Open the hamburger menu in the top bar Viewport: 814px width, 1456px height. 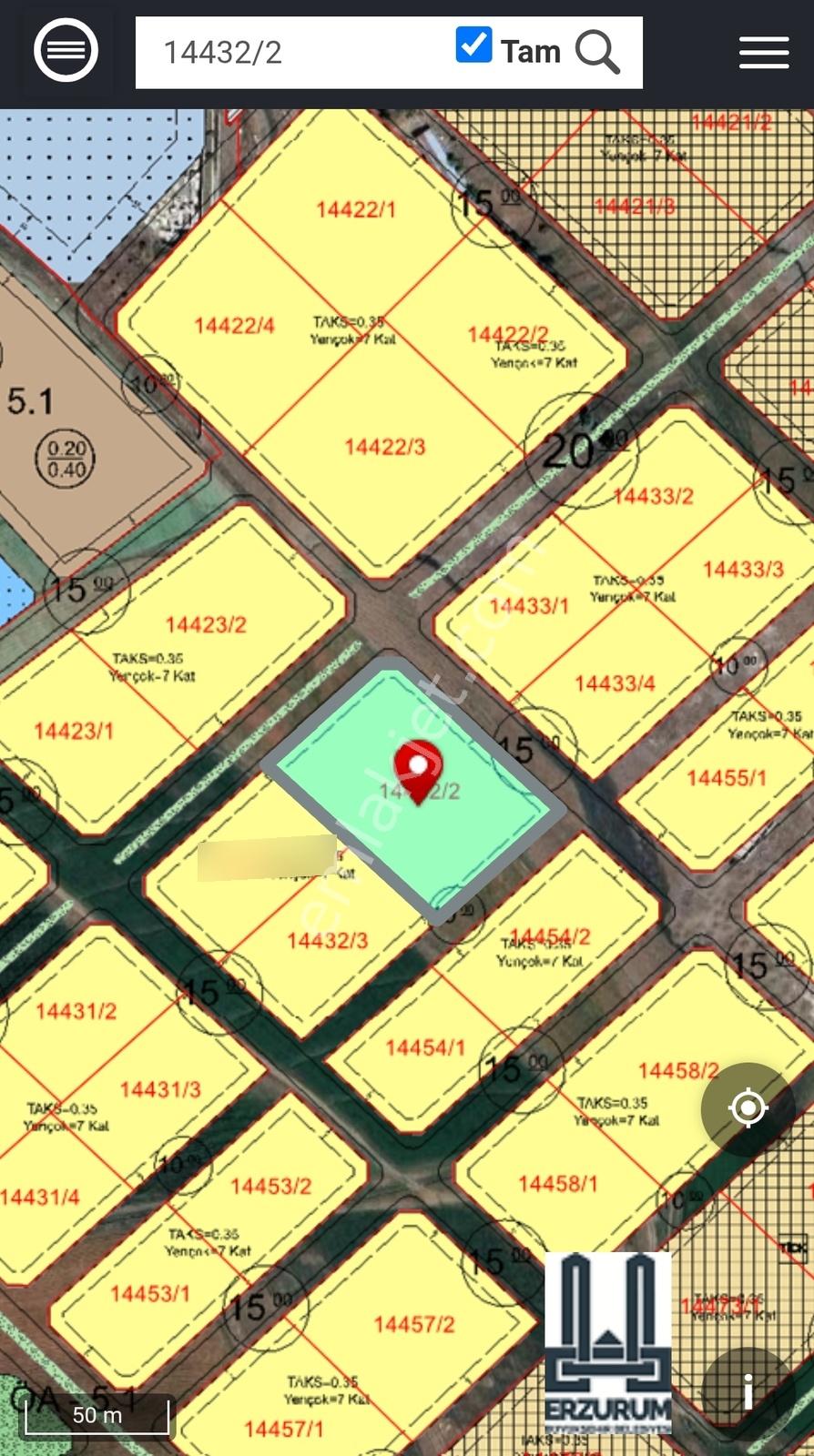pos(764,52)
